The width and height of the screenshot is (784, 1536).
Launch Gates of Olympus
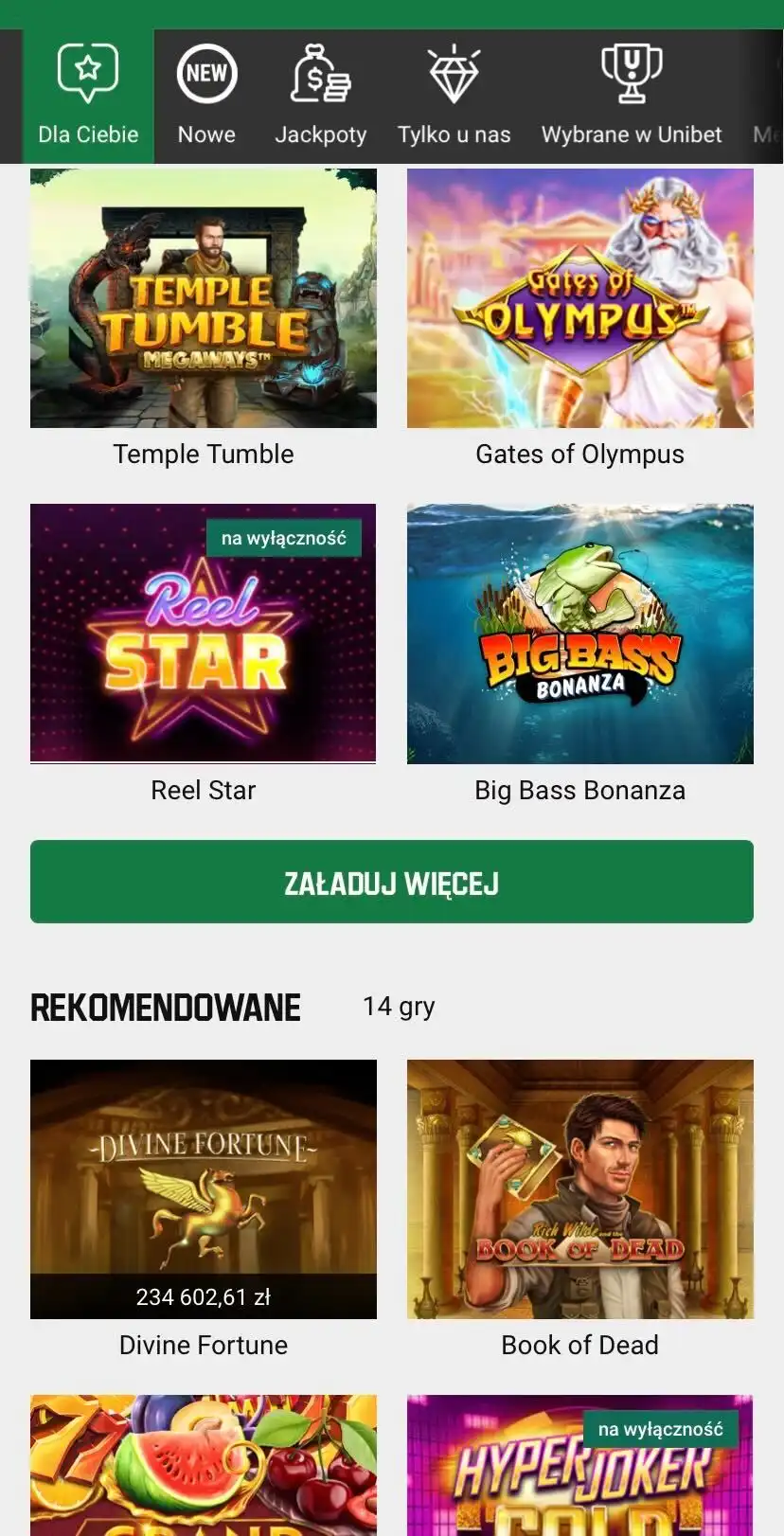pos(579,299)
